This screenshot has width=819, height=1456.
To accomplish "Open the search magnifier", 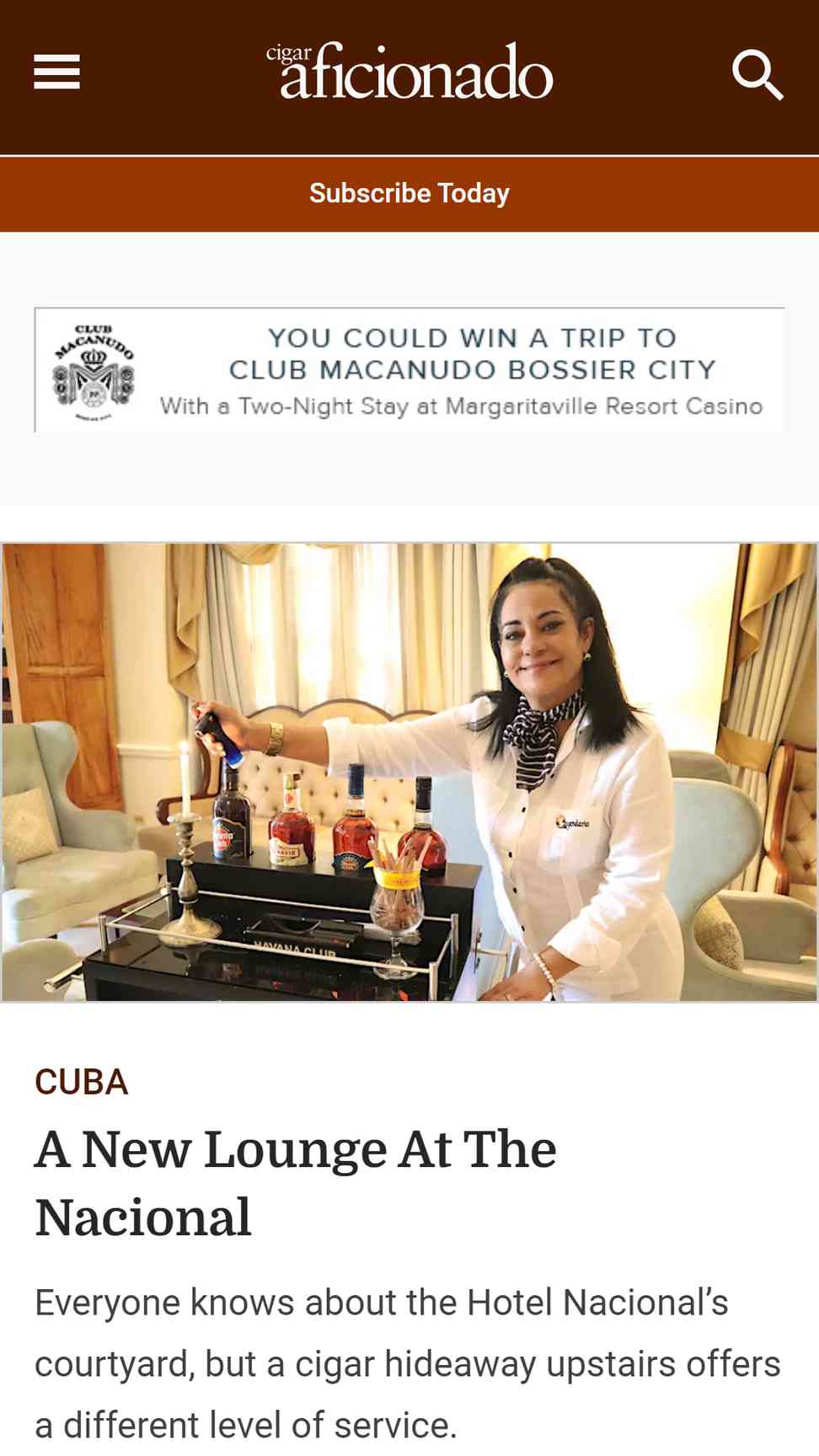I will [757, 74].
